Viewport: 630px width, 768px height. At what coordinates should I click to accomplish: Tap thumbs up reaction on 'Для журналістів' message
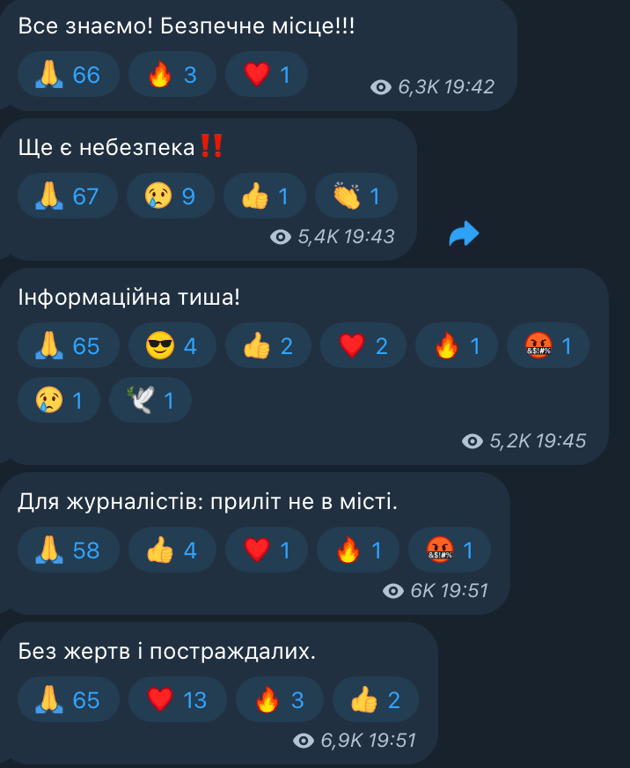[x=171, y=549]
